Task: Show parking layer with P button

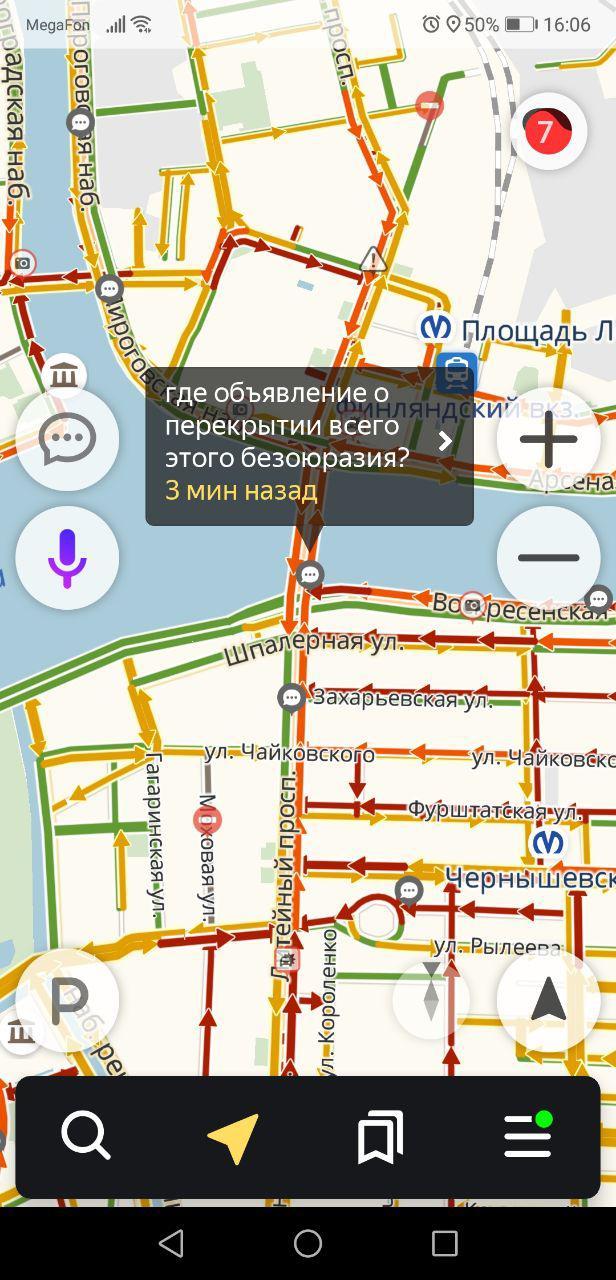Action: coord(67,997)
